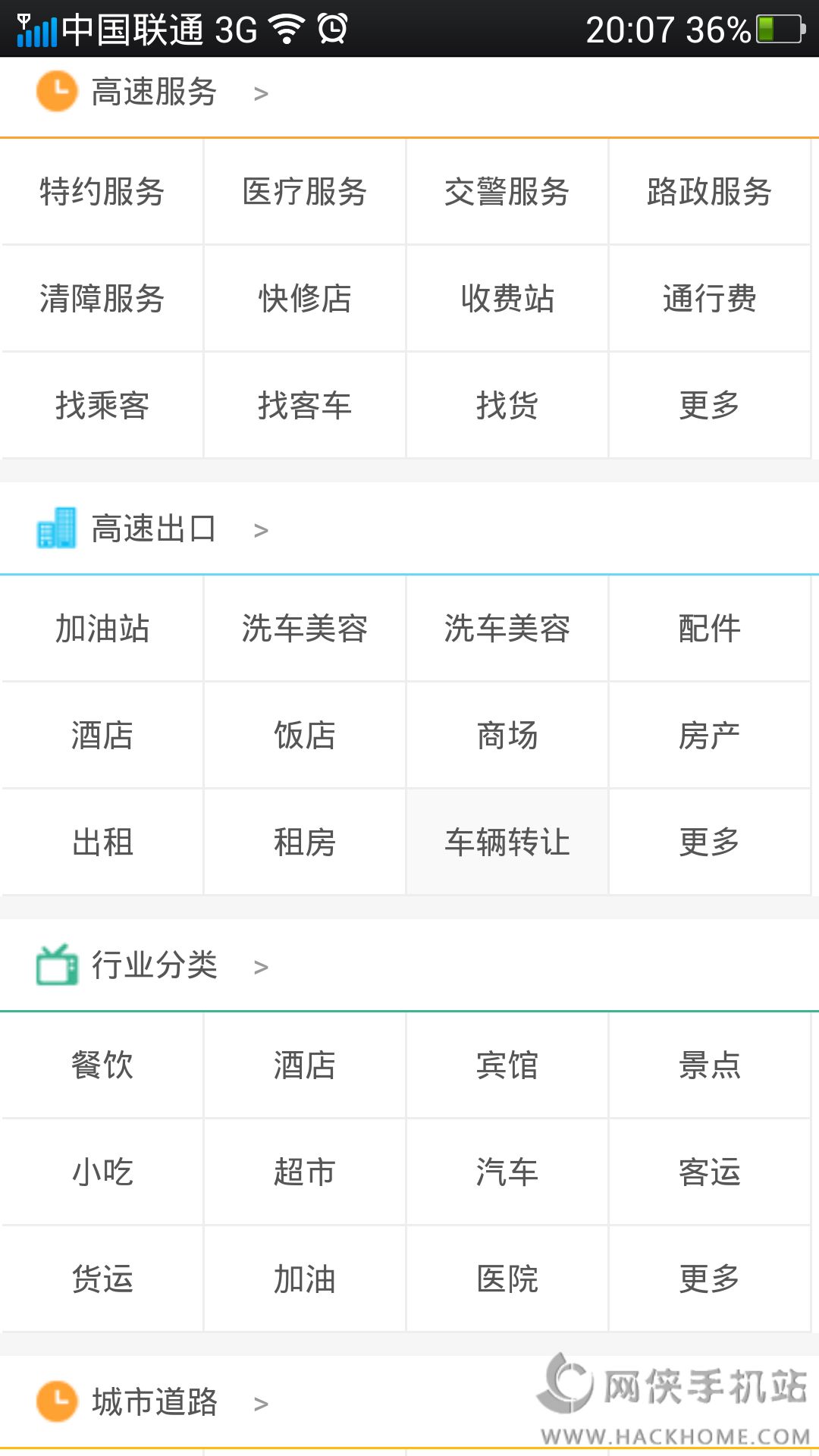The image size is (819, 1456).
Task: Tap 车辆转让 item
Action: click(x=507, y=843)
